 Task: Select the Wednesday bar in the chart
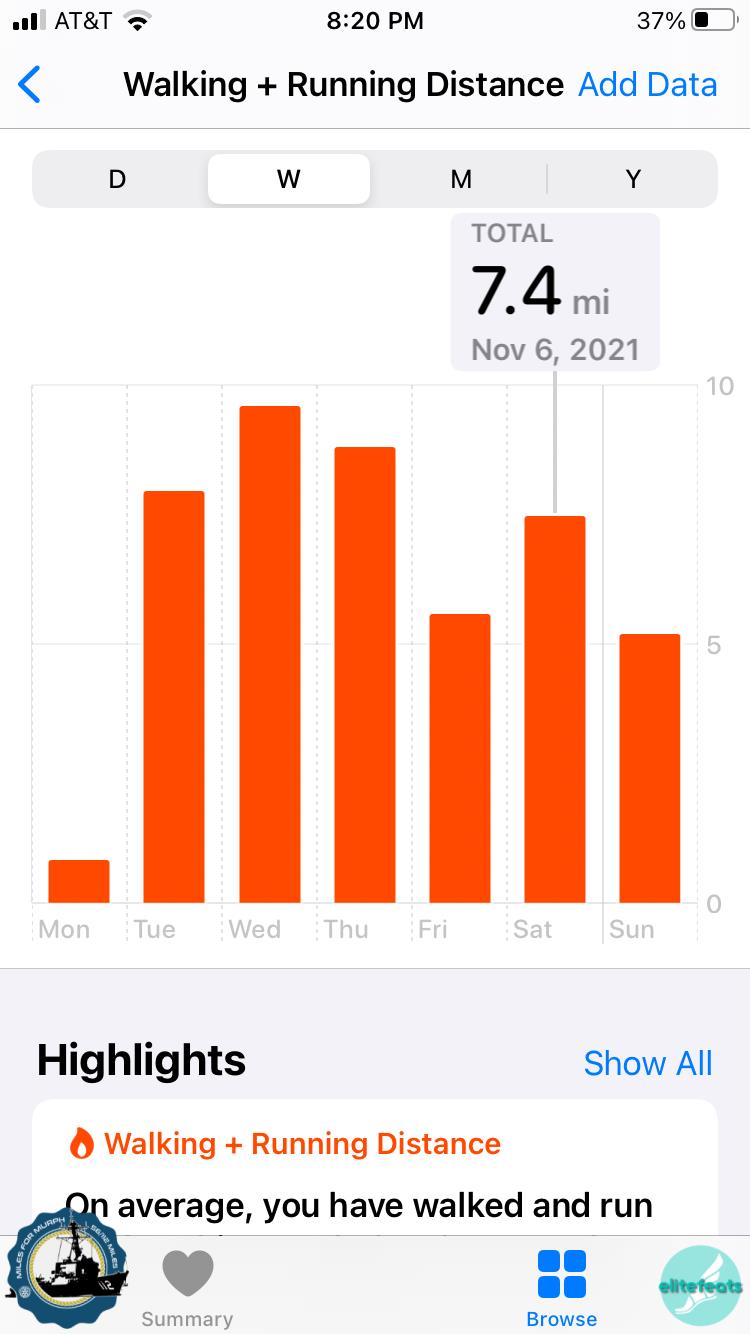(269, 654)
